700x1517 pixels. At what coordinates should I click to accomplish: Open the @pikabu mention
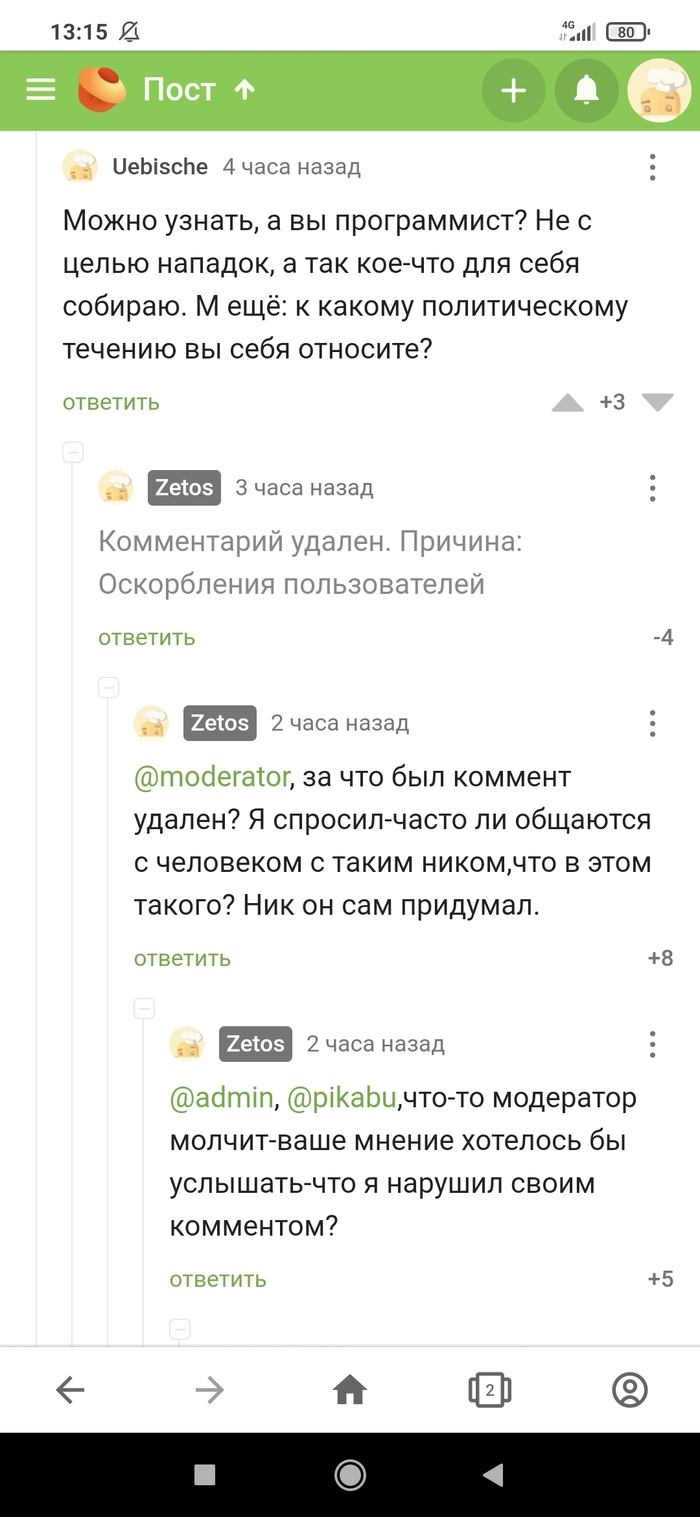tap(342, 1098)
